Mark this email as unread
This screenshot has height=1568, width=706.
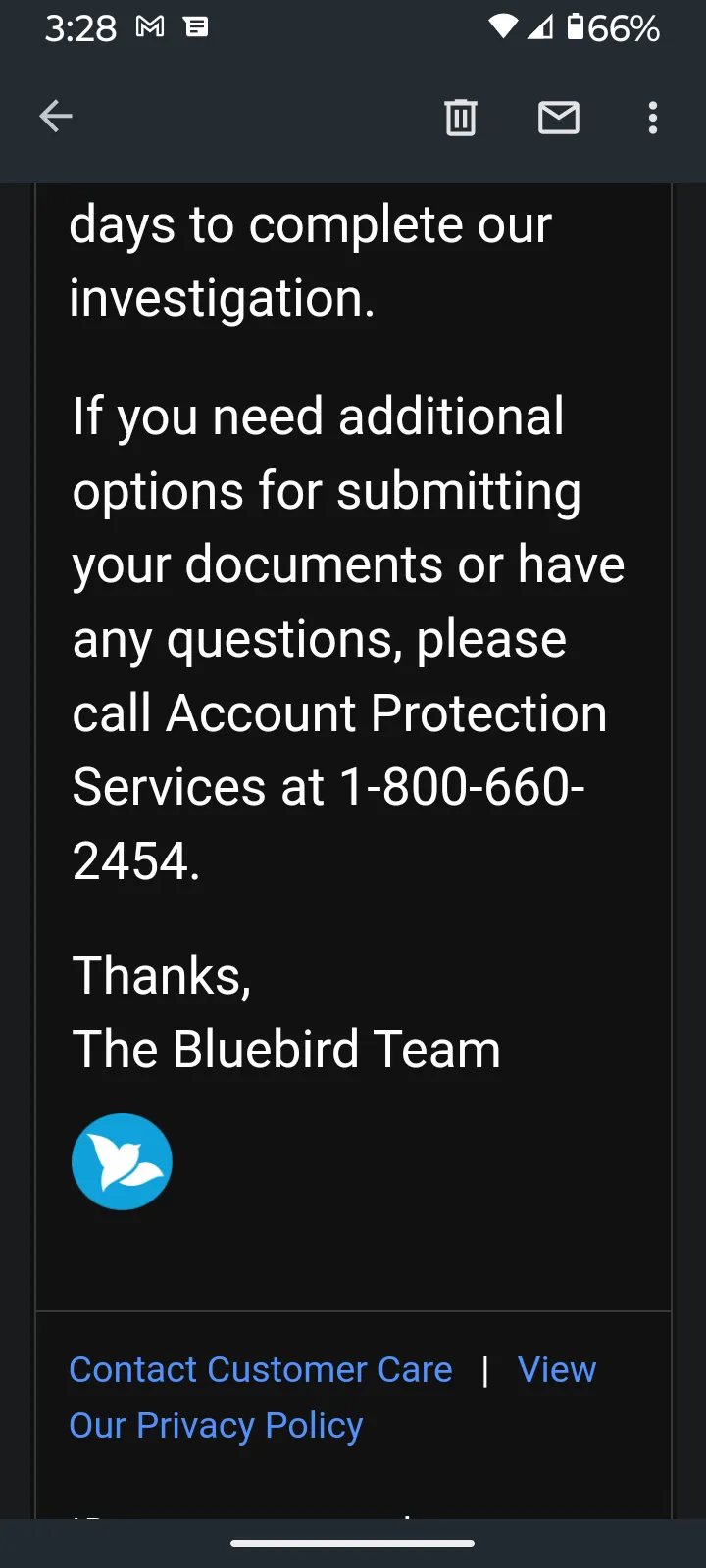pos(559,118)
